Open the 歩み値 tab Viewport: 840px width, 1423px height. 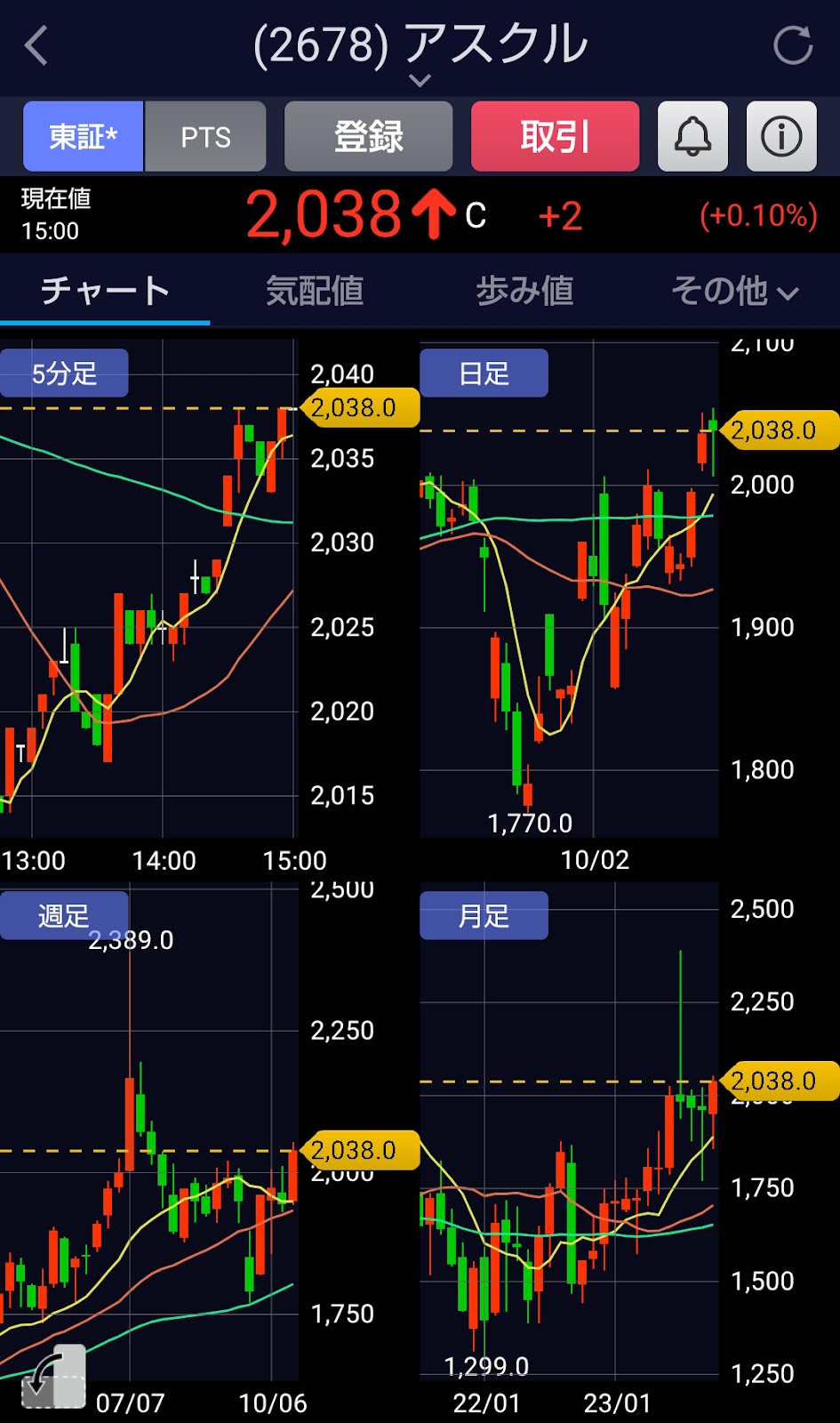(524, 291)
